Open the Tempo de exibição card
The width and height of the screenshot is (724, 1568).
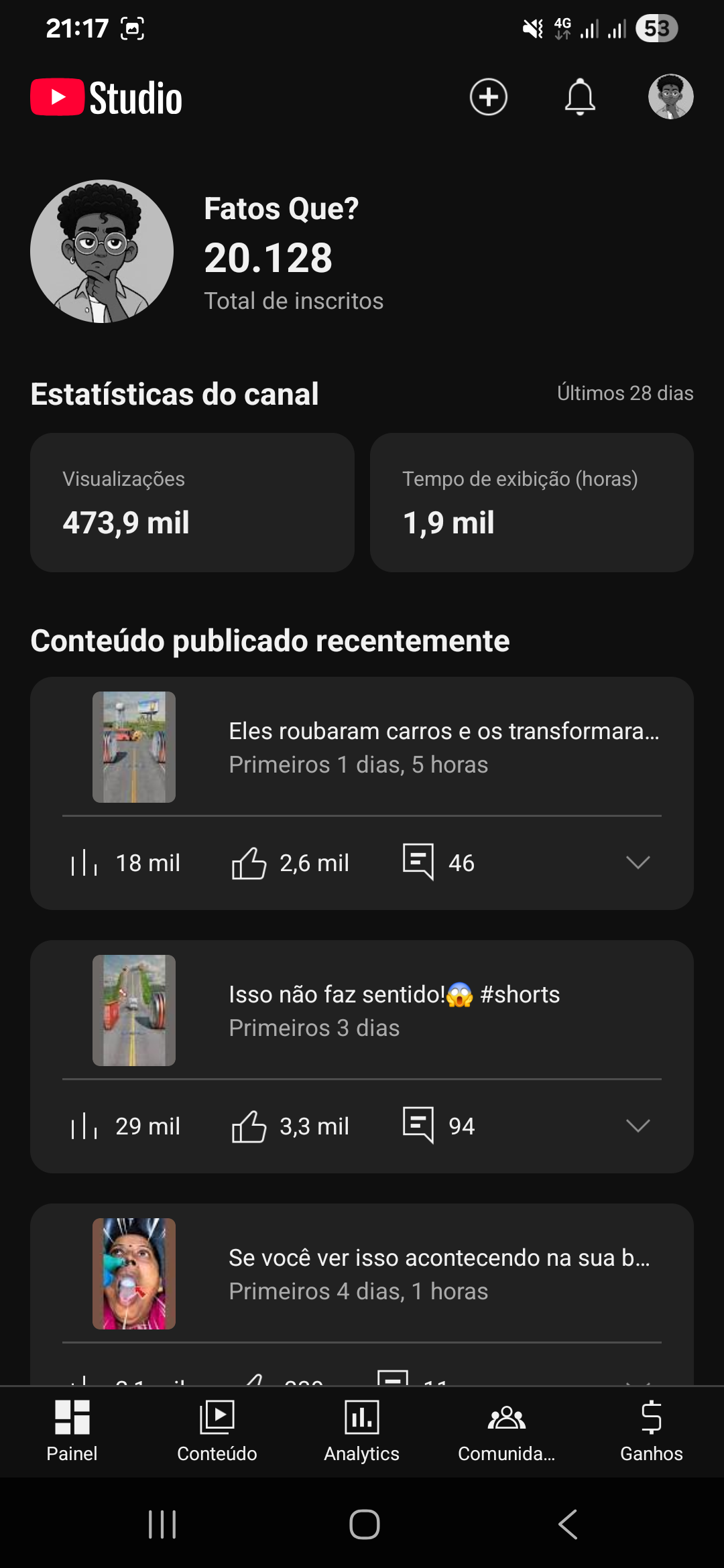pos(532,502)
